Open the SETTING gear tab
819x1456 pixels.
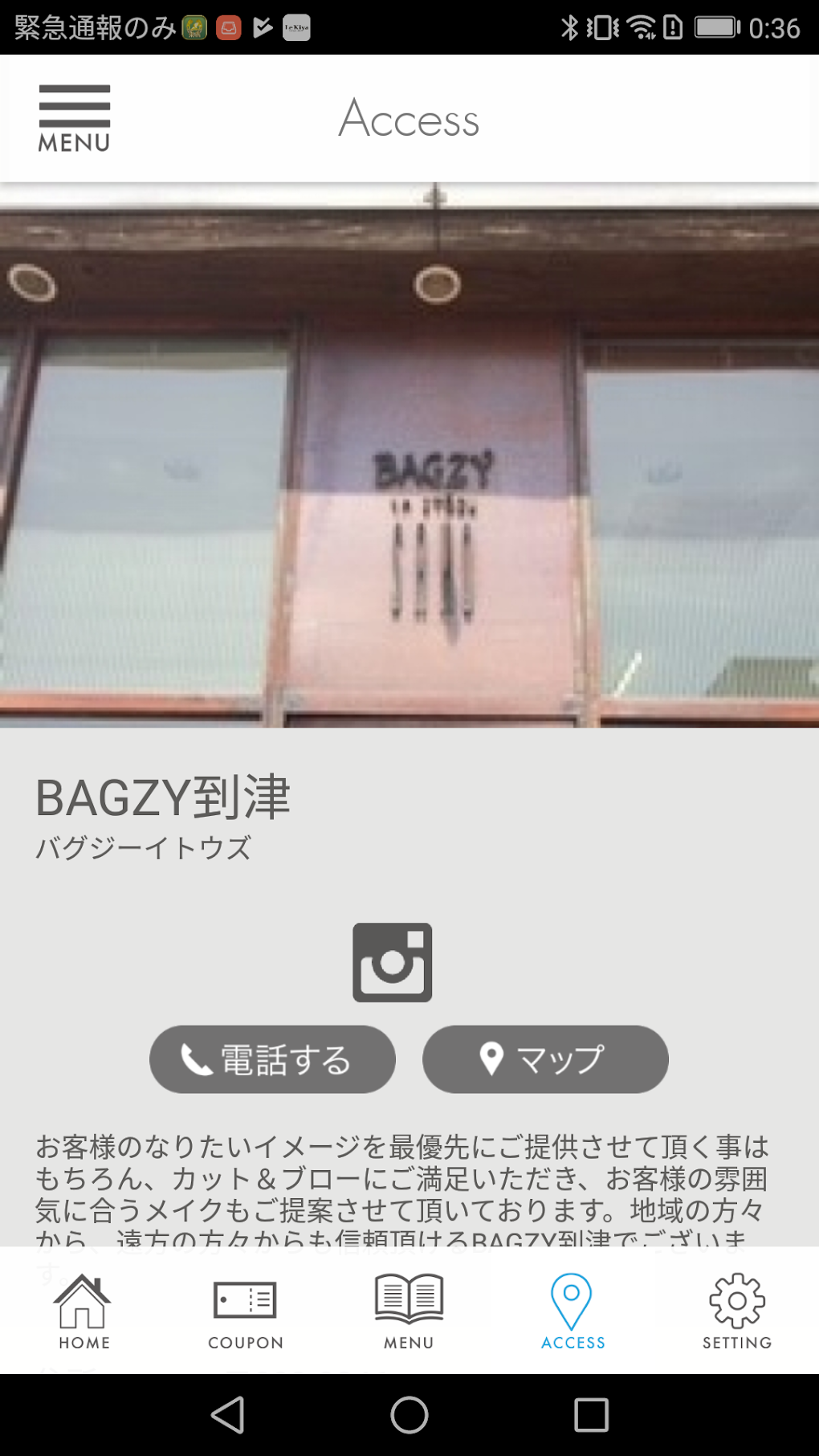click(736, 1312)
